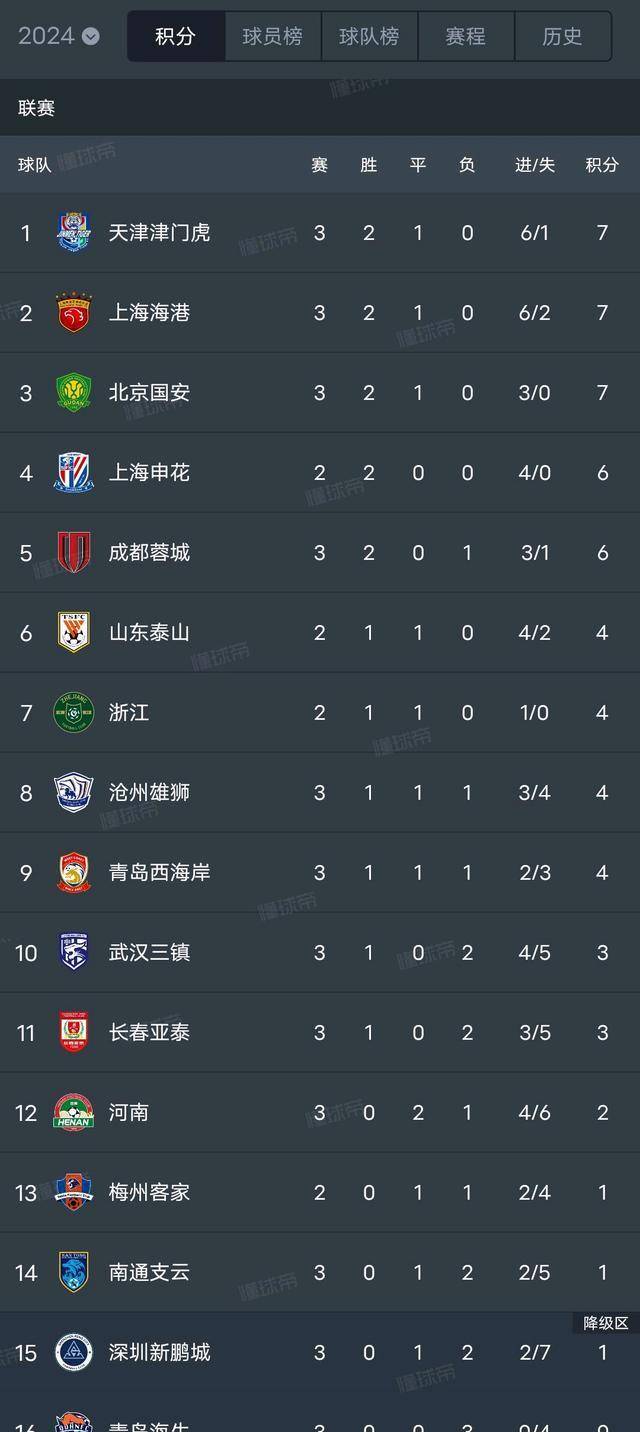The image size is (640, 1432).
Task: Switch to the 球队榜 tab
Action: tap(369, 37)
